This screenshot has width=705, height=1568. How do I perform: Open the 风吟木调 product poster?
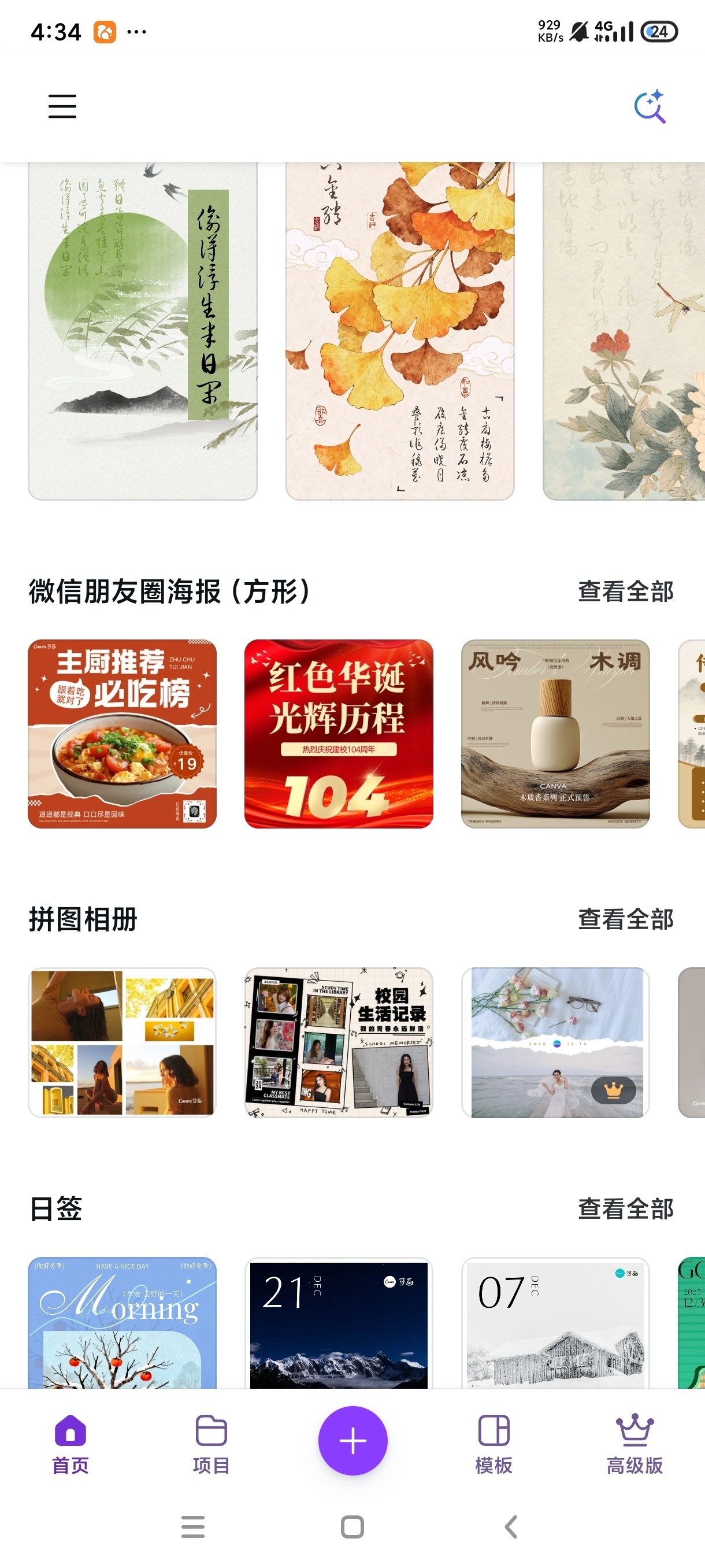[x=555, y=734]
